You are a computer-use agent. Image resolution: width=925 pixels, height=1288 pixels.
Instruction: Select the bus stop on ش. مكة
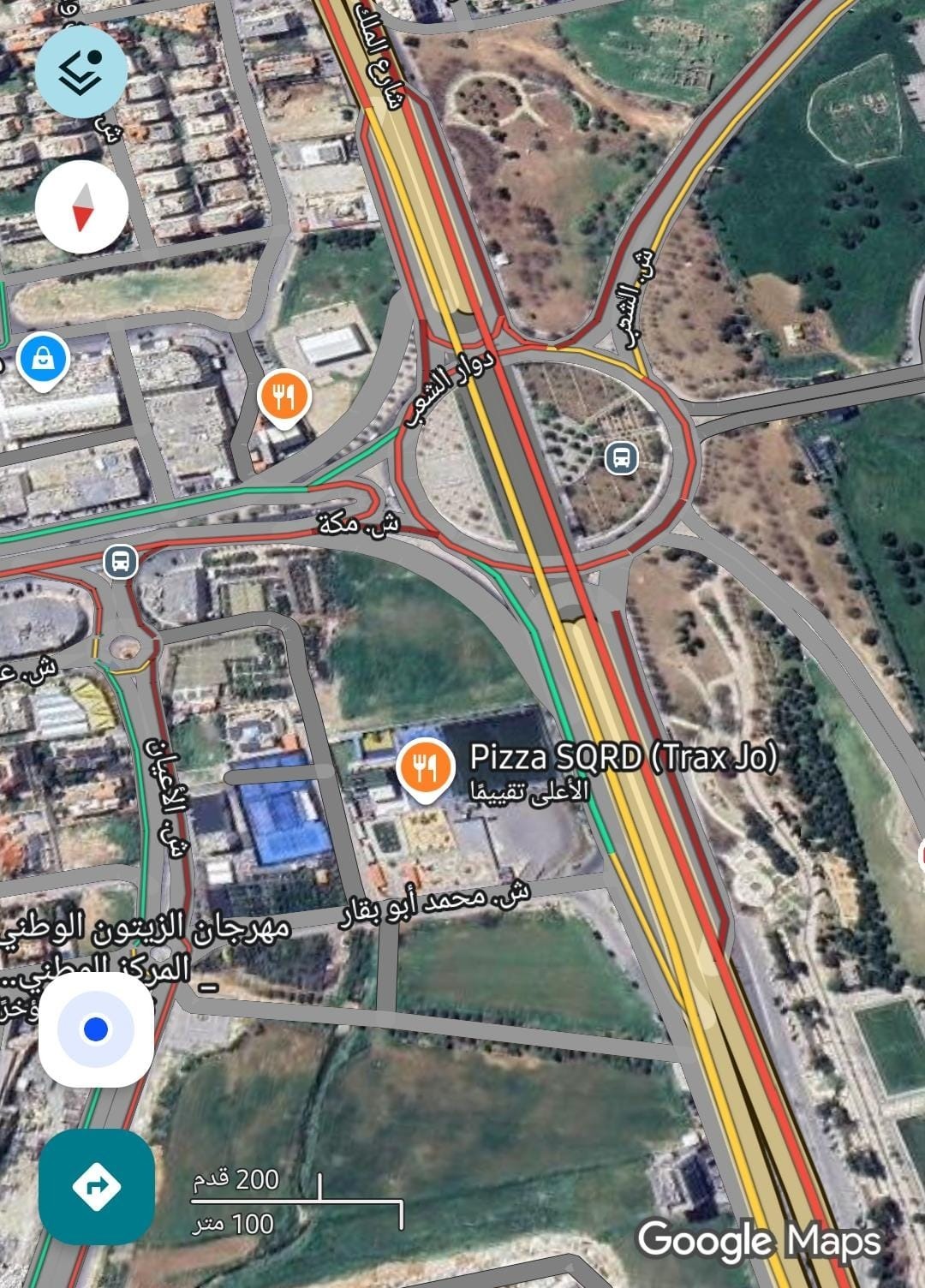tap(121, 563)
